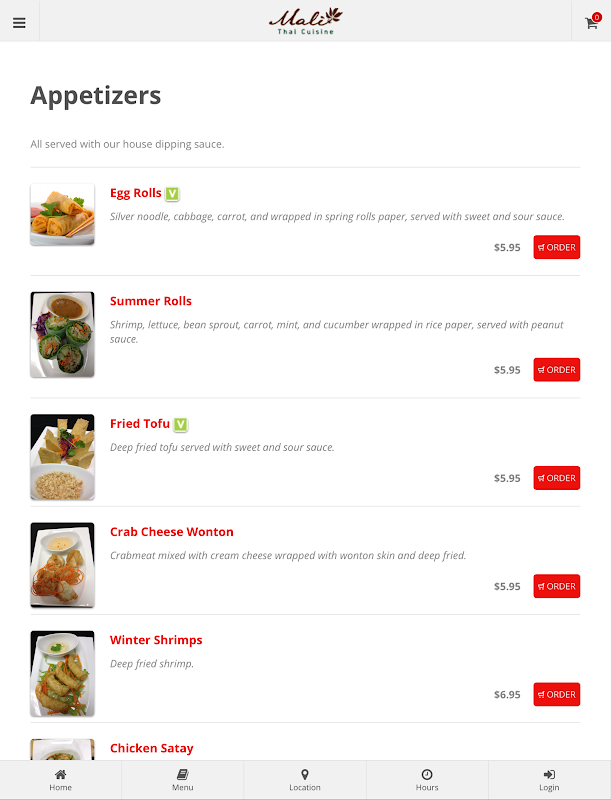Image resolution: width=611 pixels, height=800 pixels.
Task: Go to the Home tab
Action: tap(61, 780)
